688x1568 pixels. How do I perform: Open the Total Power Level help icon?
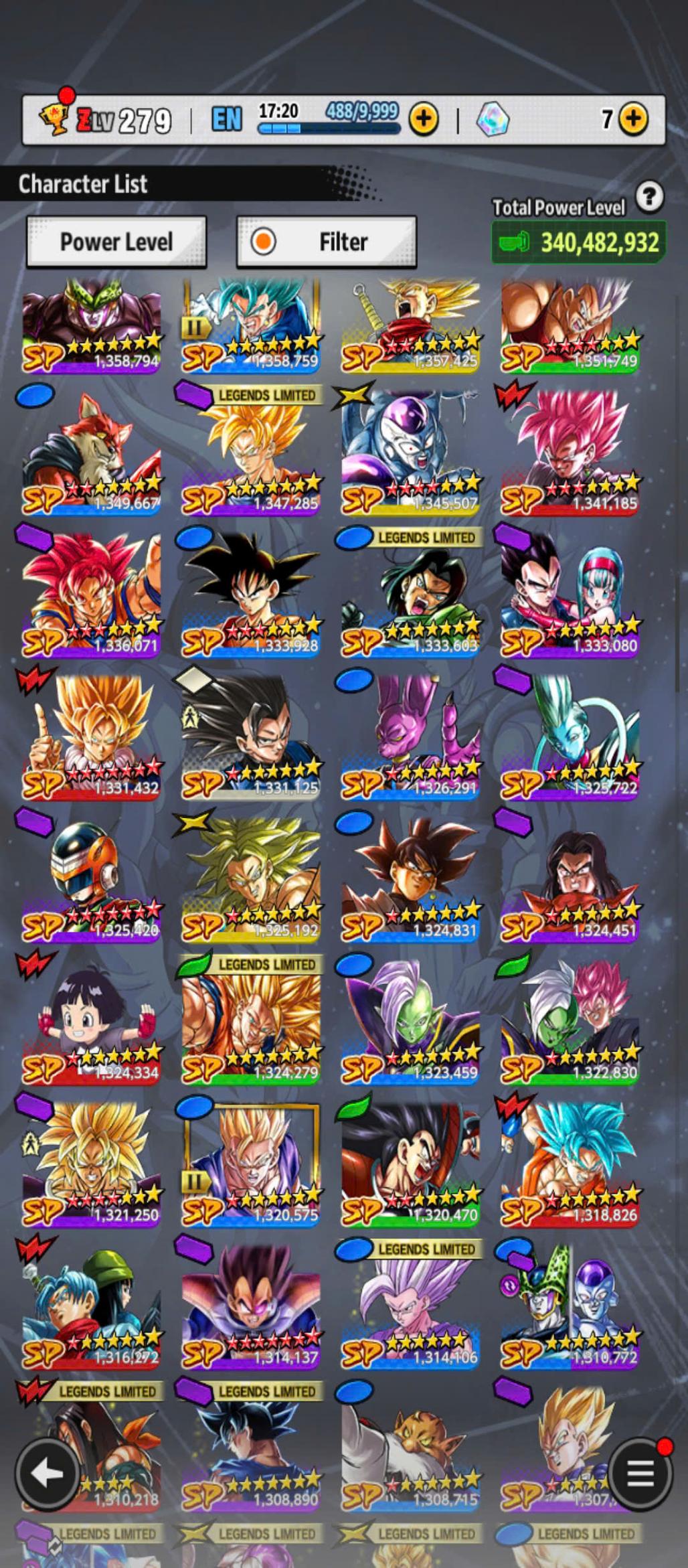649,197
